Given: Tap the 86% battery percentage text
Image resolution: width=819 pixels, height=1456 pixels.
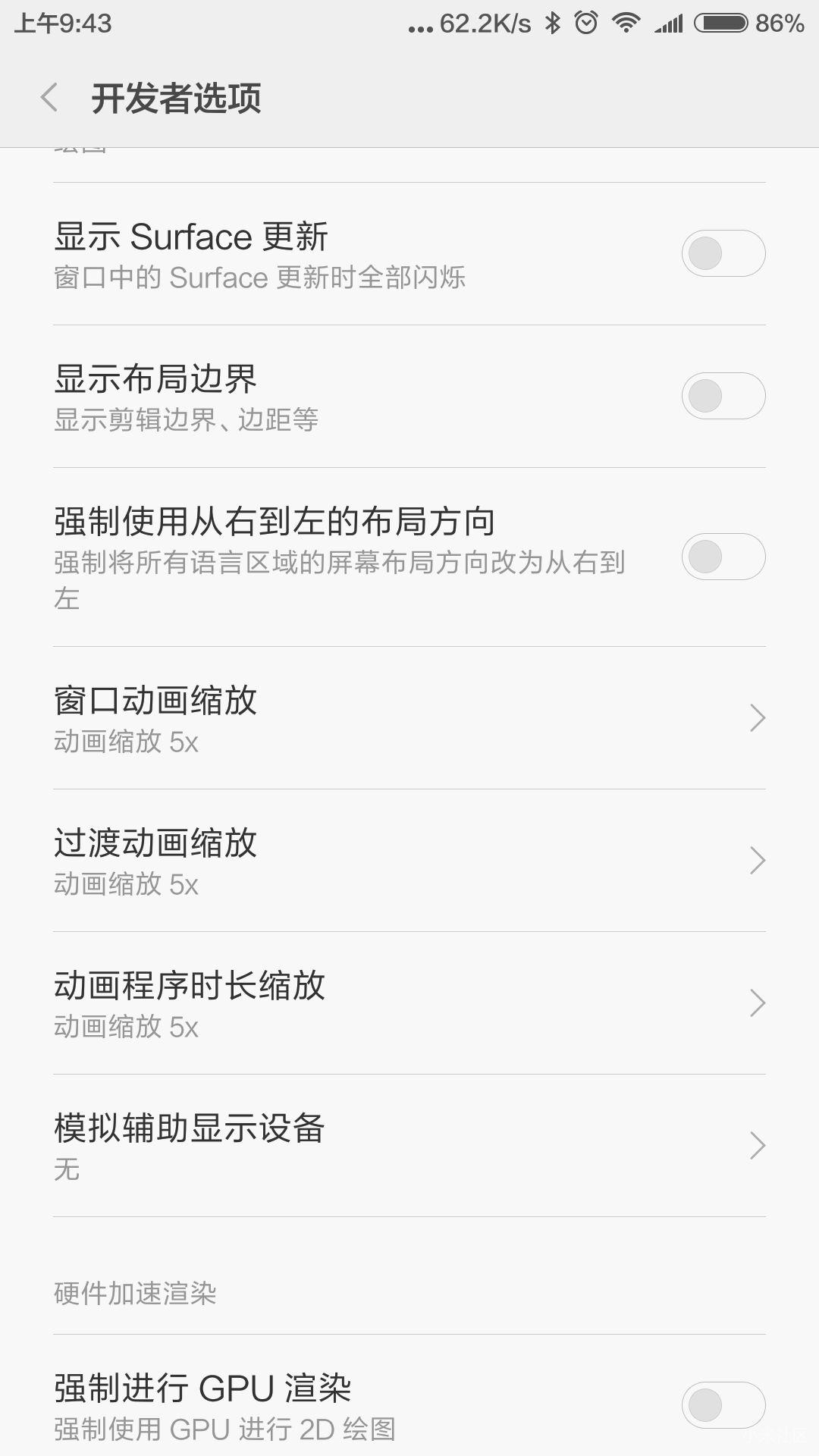Looking at the screenshot, I should pos(781,24).
